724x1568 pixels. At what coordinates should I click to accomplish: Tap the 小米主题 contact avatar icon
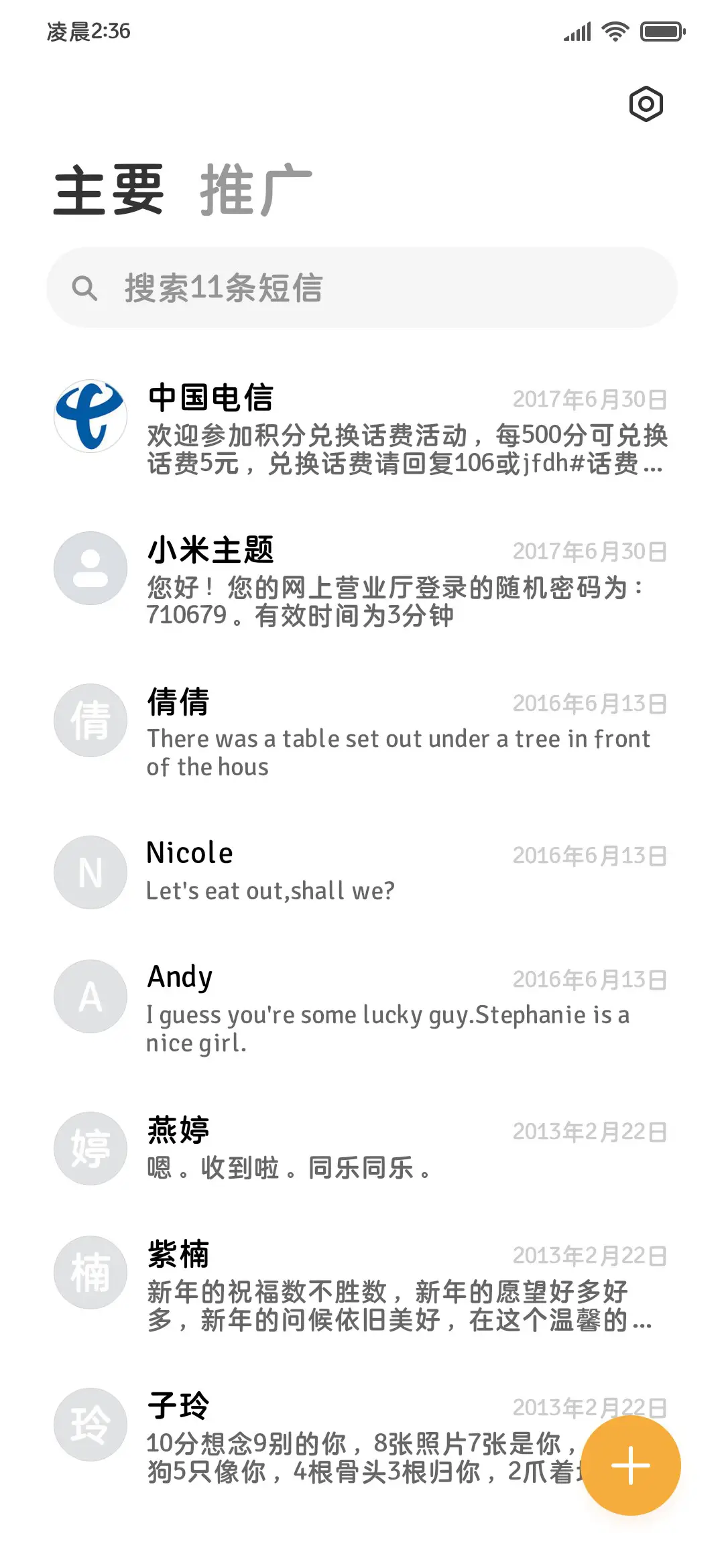pyautogui.click(x=90, y=568)
